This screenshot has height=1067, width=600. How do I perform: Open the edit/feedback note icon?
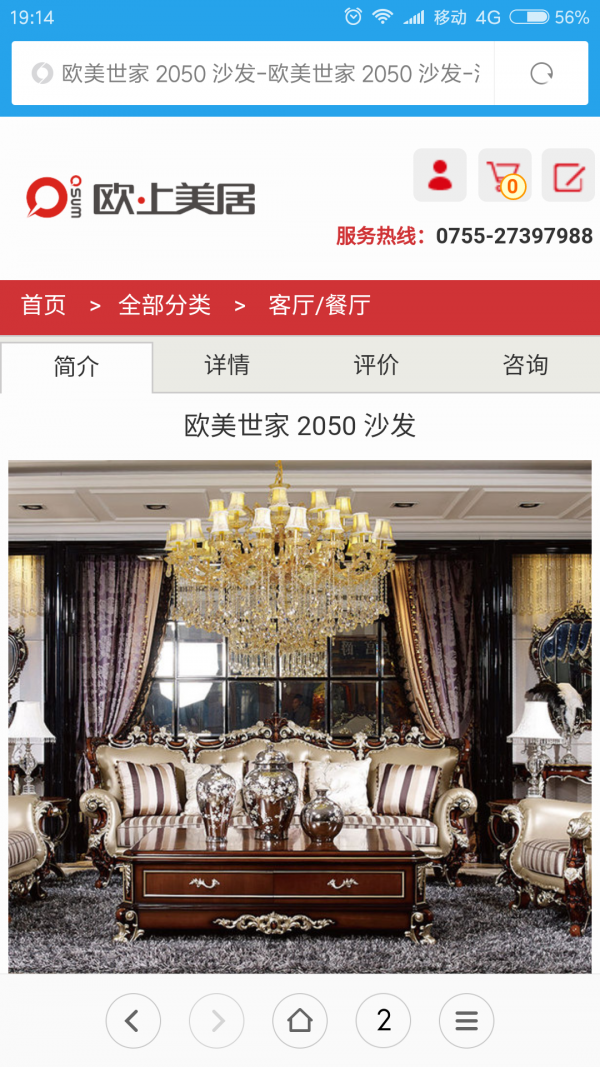click(x=568, y=176)
